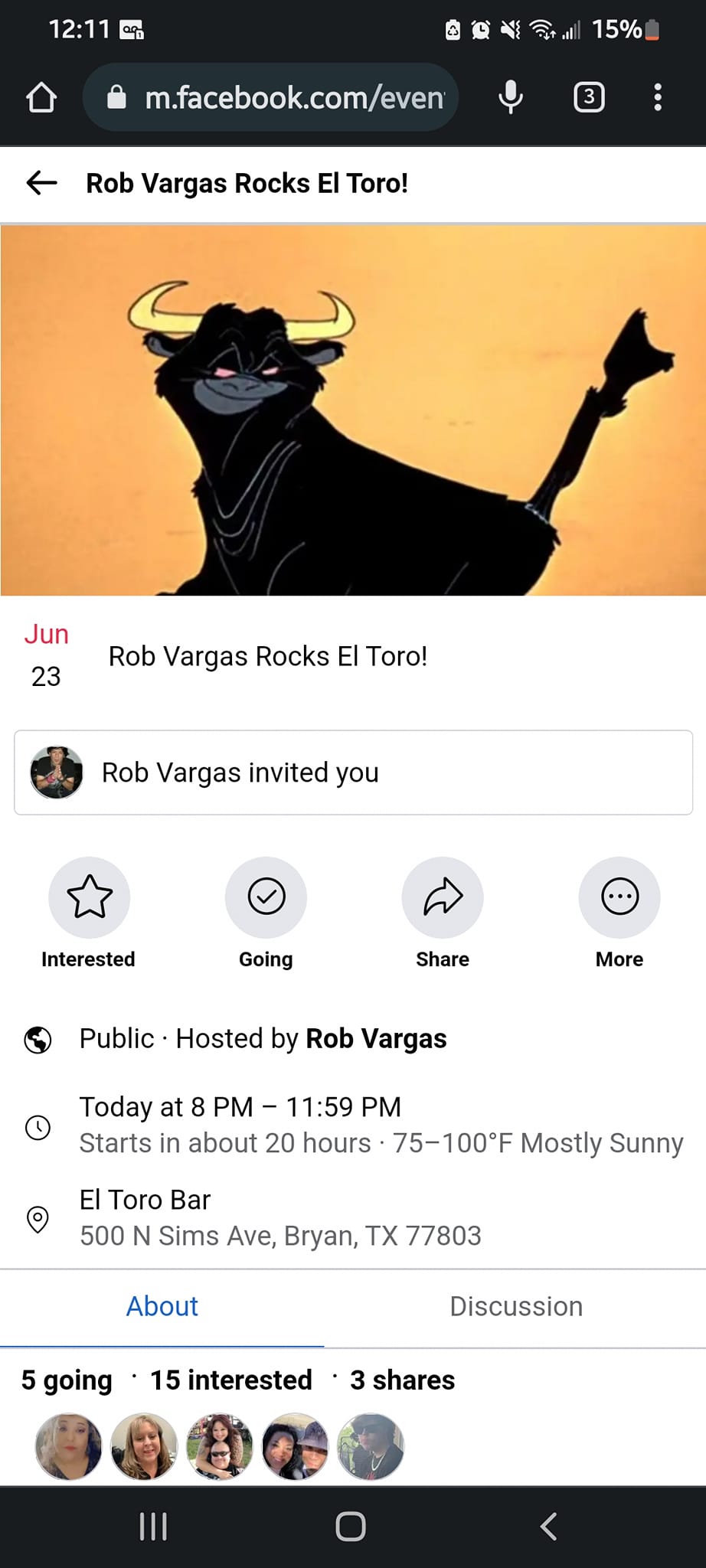Open the browser overflow menu

657,97
